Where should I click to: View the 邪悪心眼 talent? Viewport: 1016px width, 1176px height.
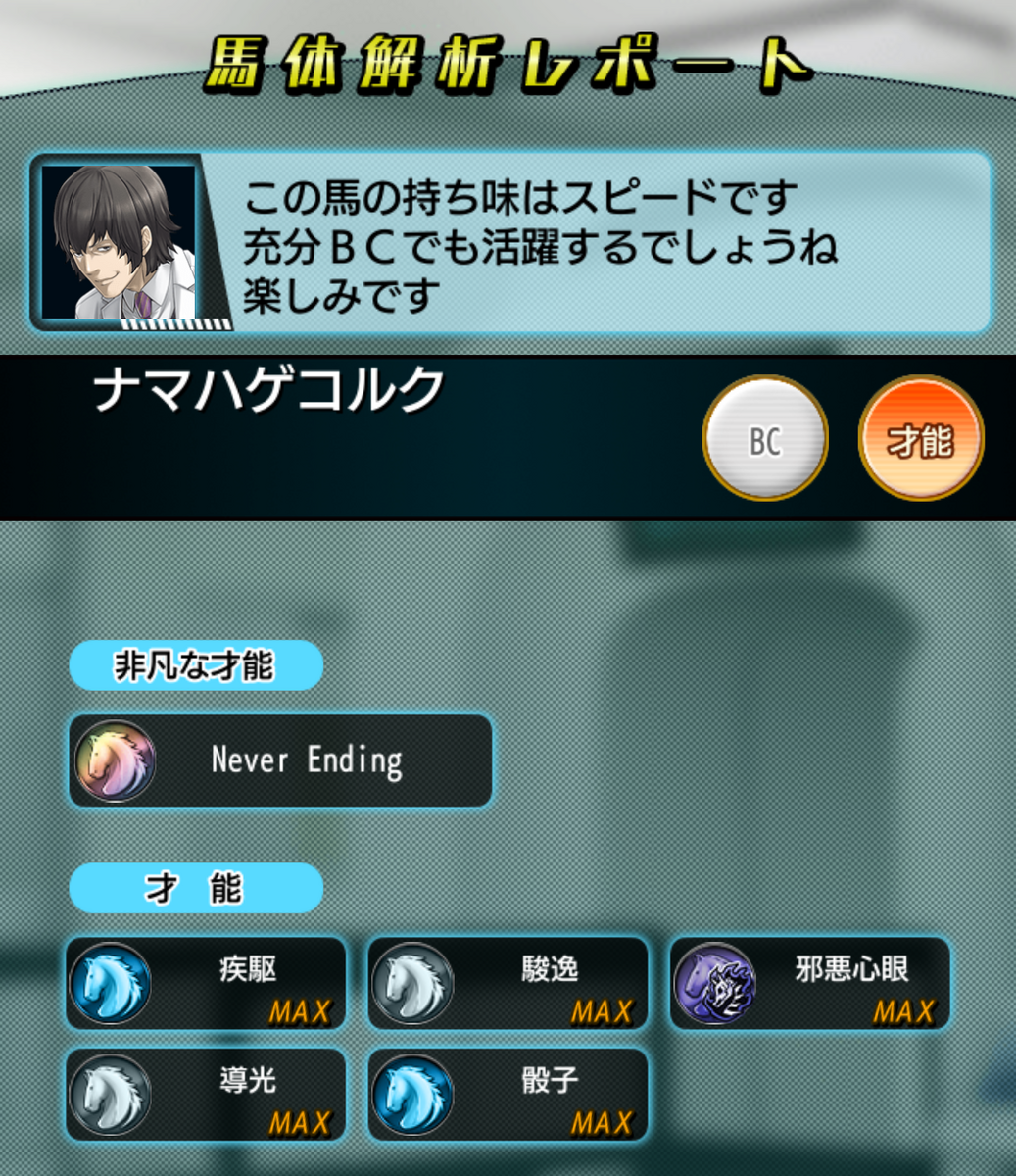tap(809, 983)
